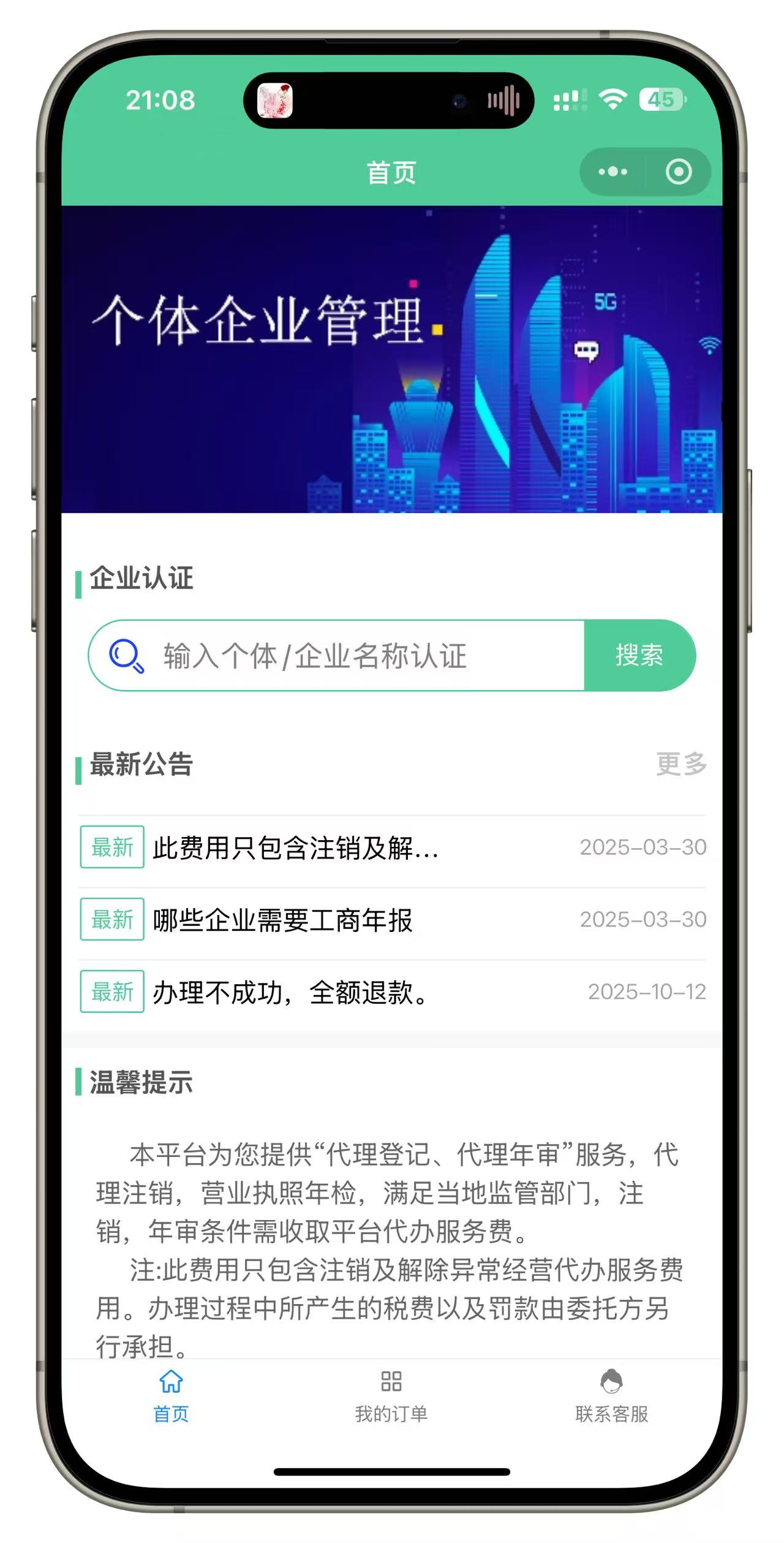View 更多 announcements
This screenshot has height=1543, width=784.
click(681, 764)
